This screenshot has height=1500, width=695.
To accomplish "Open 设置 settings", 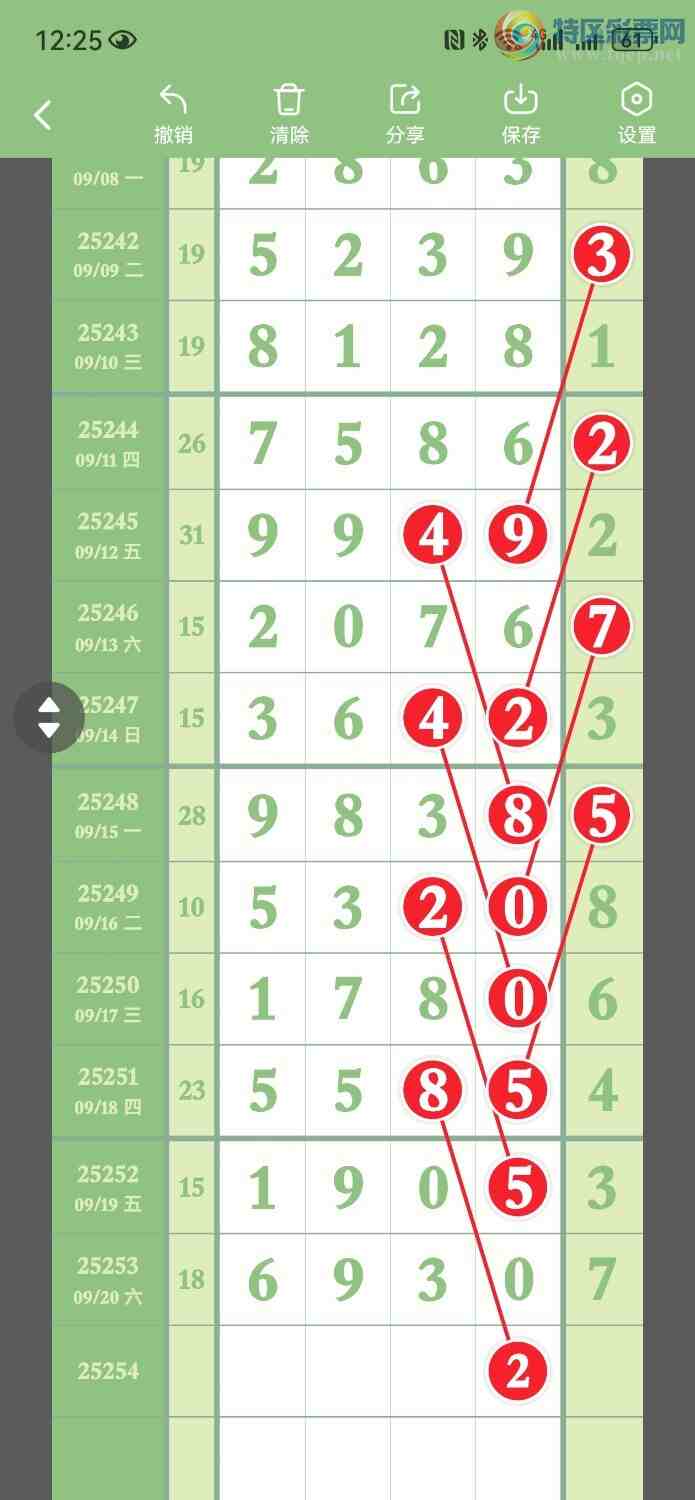I will click(637, 114).
